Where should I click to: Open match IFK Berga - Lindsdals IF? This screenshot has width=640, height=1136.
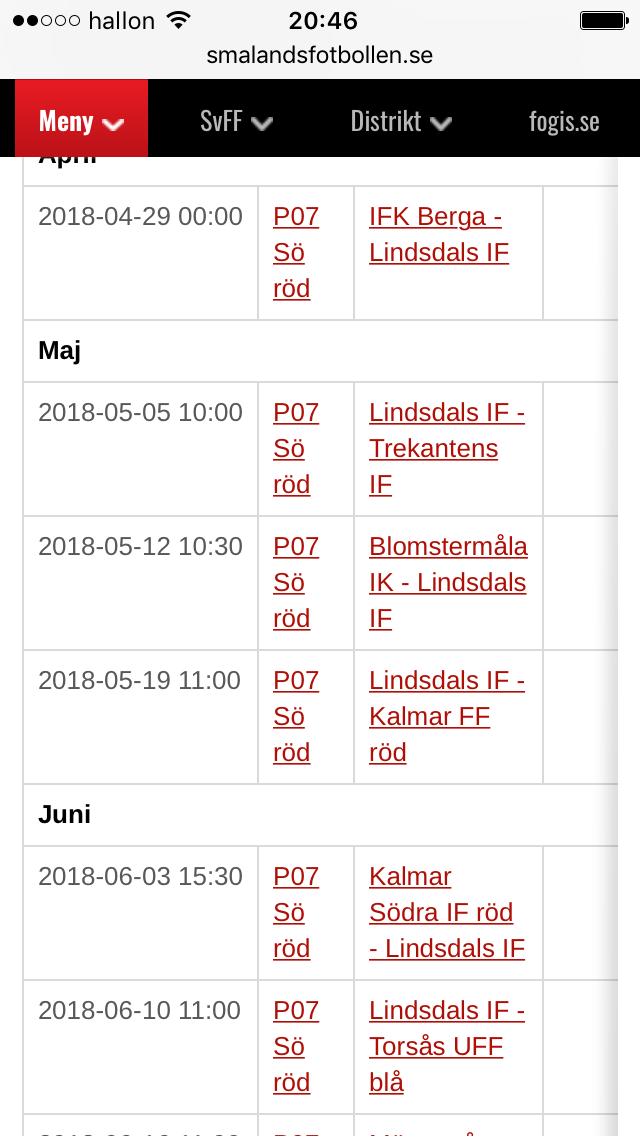439,235
